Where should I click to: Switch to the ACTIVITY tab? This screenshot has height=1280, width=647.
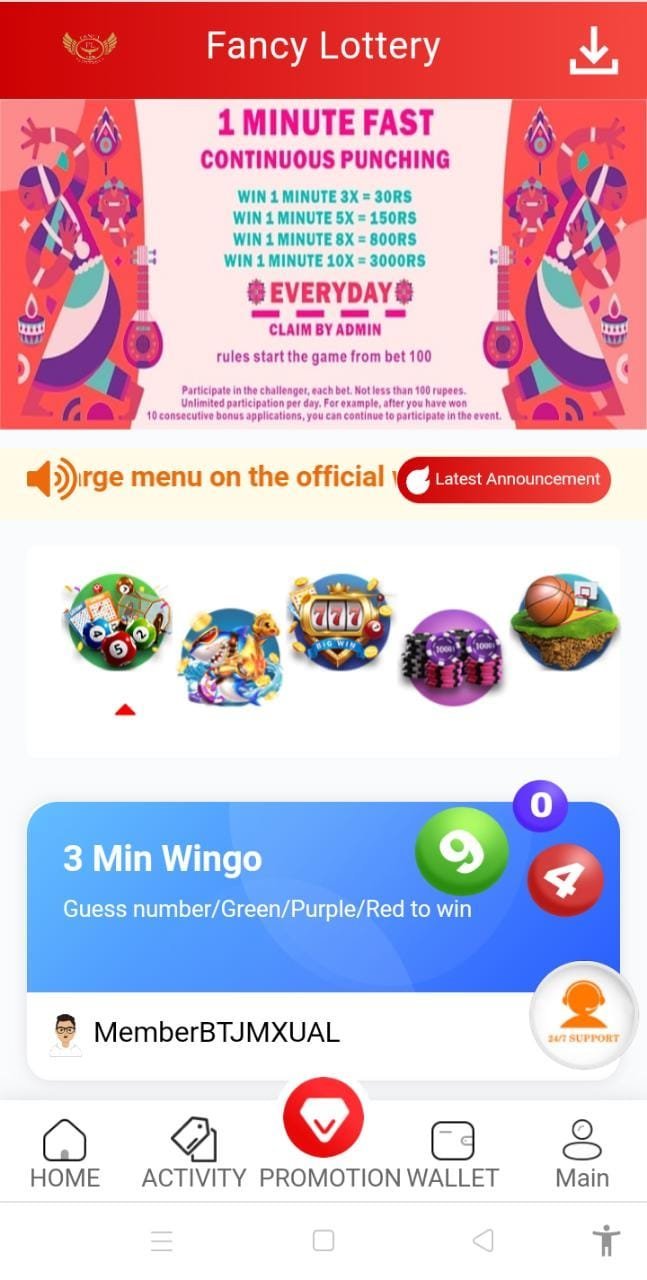(194, 1155)
